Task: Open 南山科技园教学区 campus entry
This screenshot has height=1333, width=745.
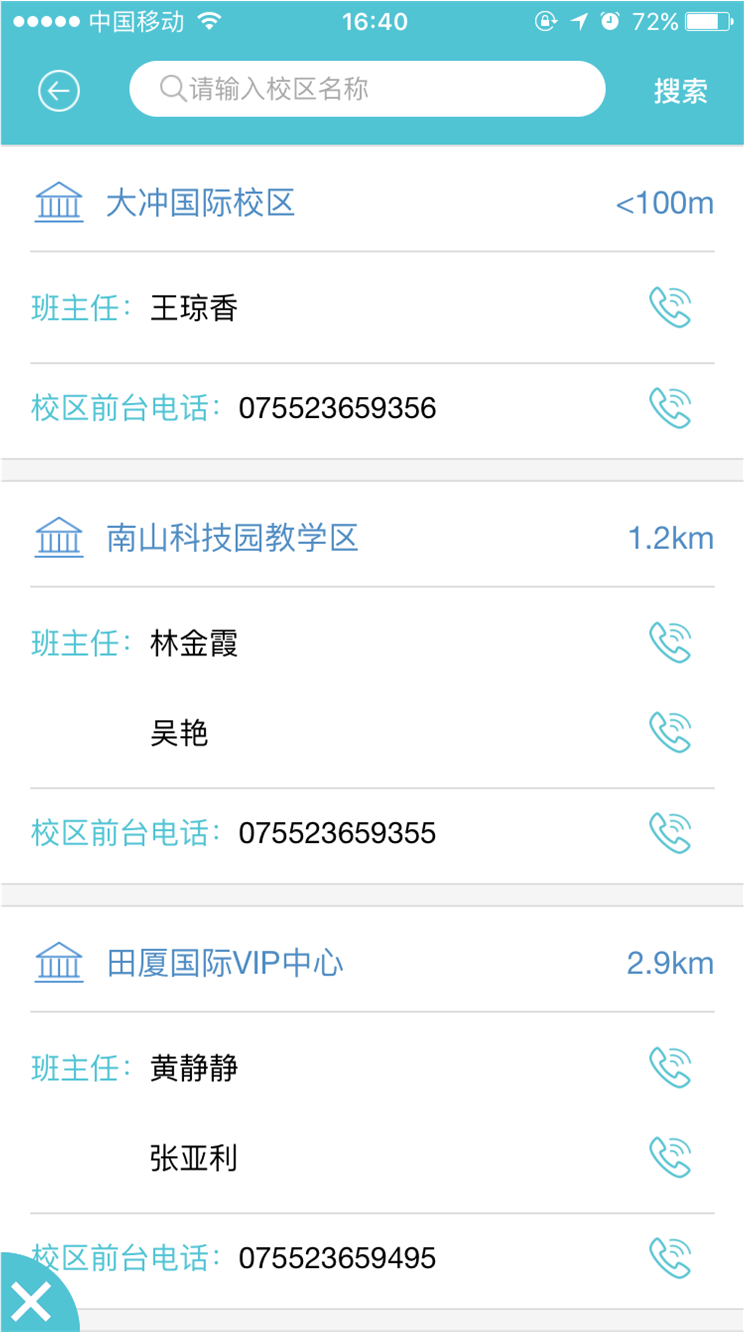Action: [x=232, y=539]
